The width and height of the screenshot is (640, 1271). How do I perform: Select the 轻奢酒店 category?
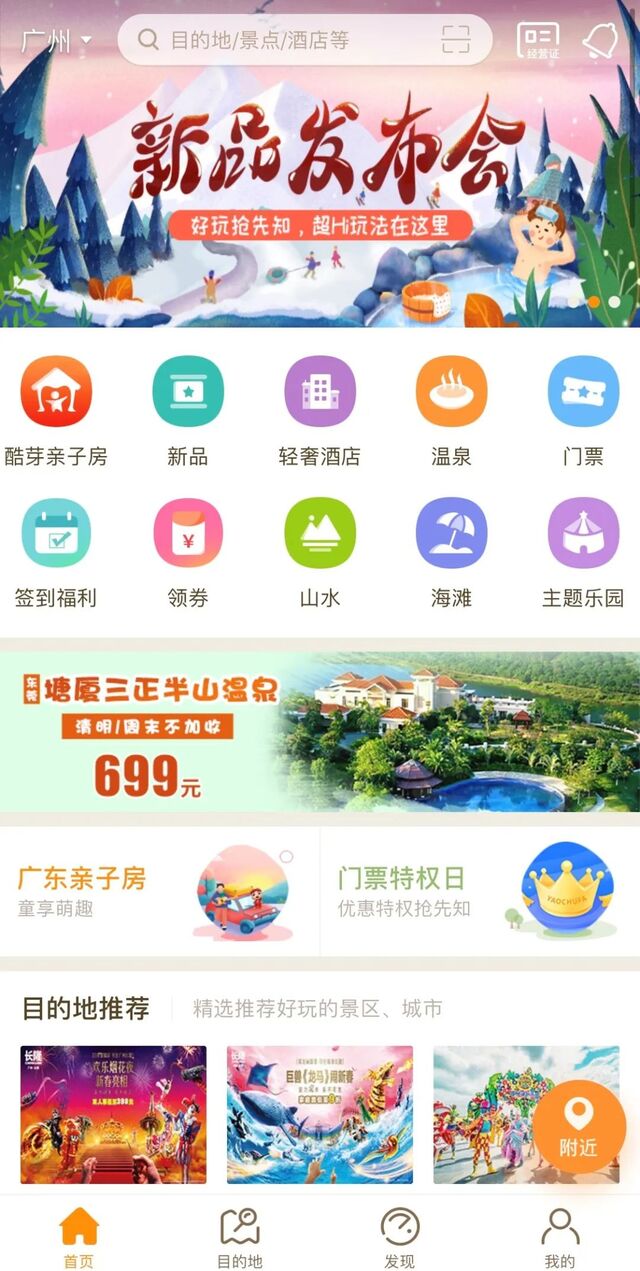320,411
